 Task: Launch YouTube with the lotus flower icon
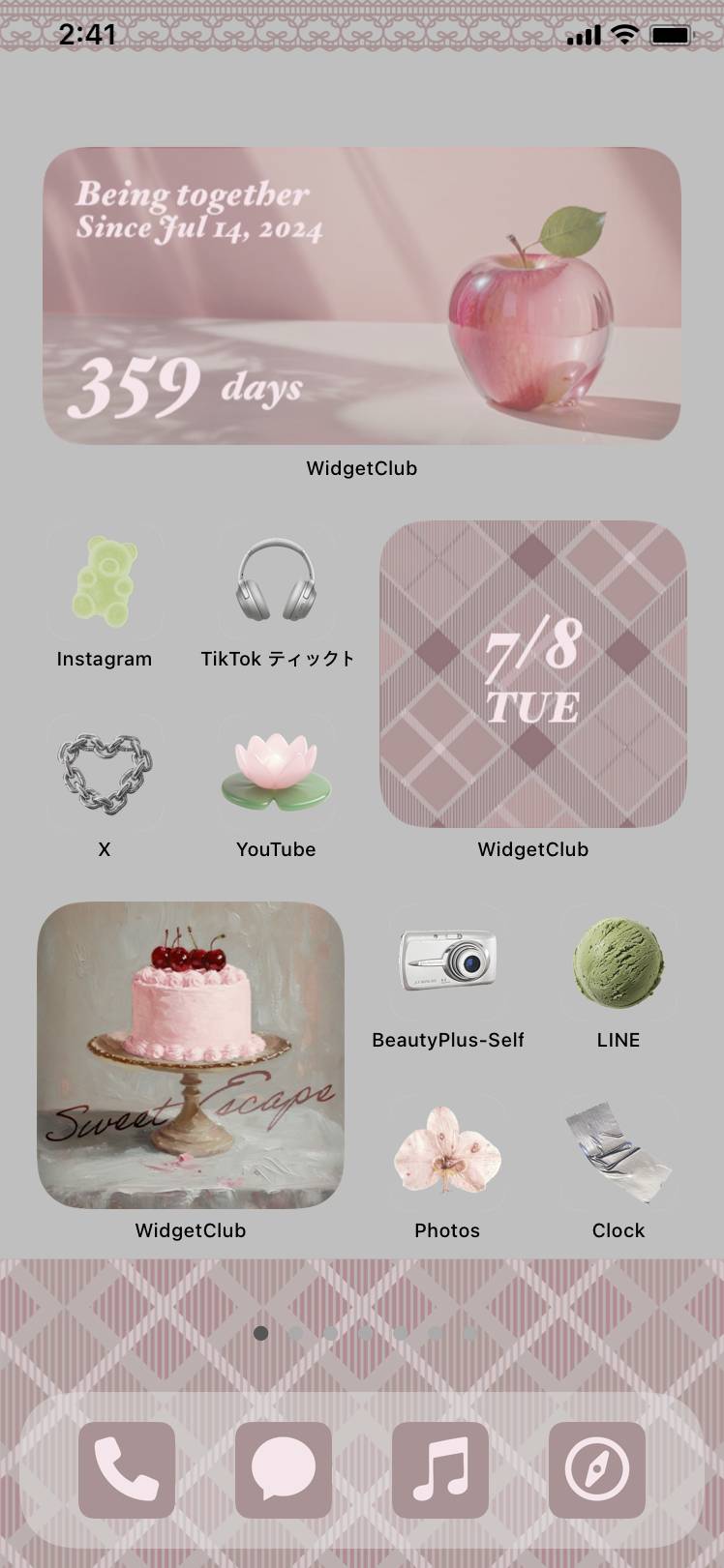click(x=276, y=772)
